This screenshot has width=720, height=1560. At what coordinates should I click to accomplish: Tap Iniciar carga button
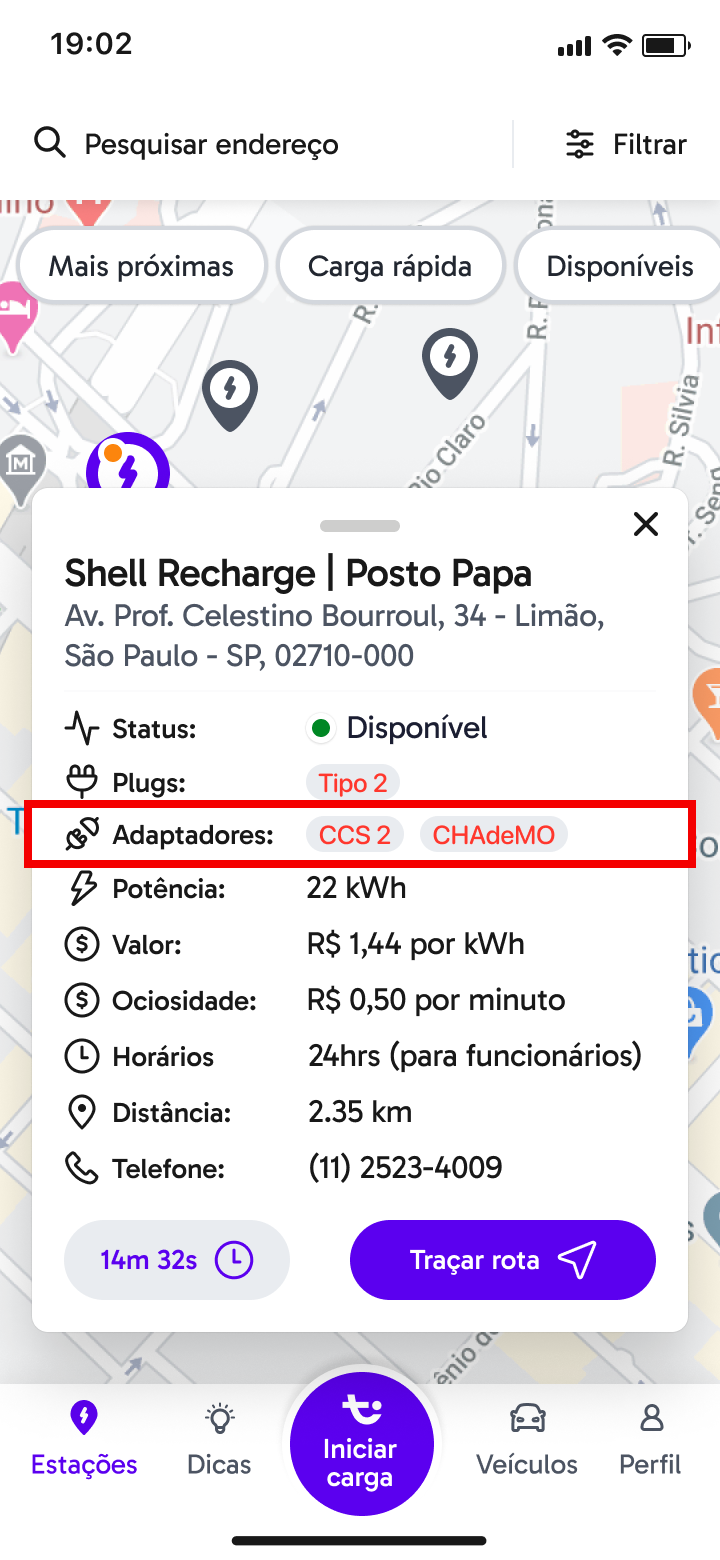tap(361, 1444)
